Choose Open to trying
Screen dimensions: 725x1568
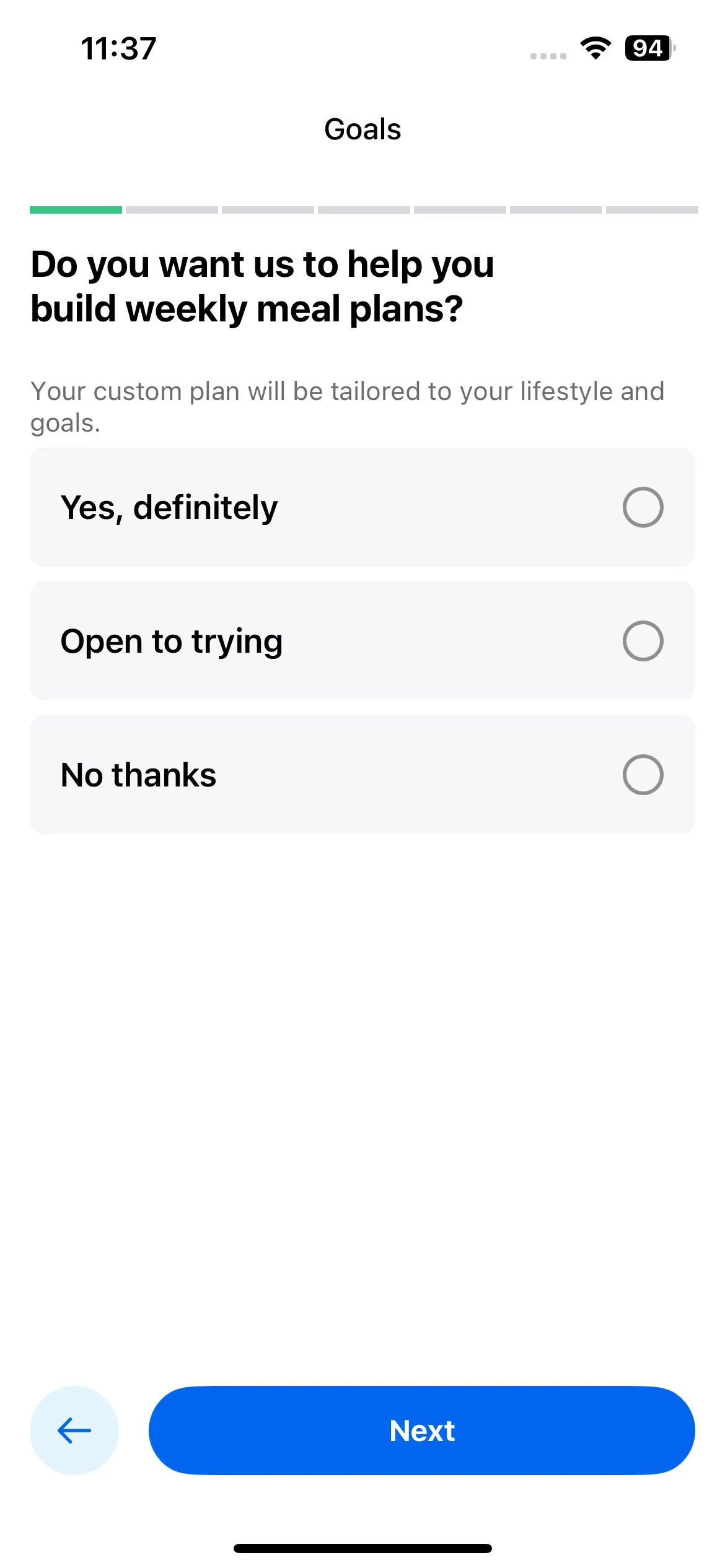point(362,641)
